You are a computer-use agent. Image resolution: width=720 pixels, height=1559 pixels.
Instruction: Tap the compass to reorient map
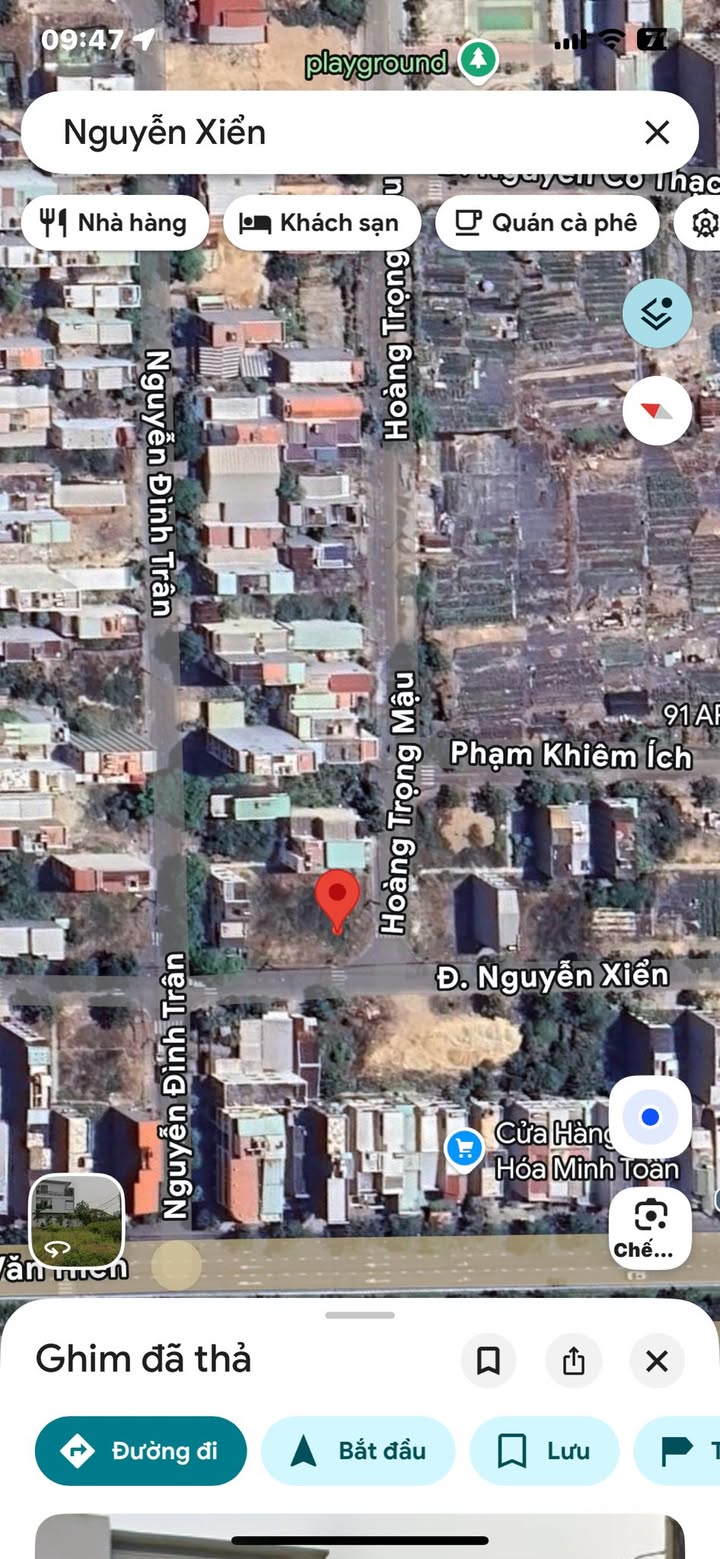[x=657, y=411]
